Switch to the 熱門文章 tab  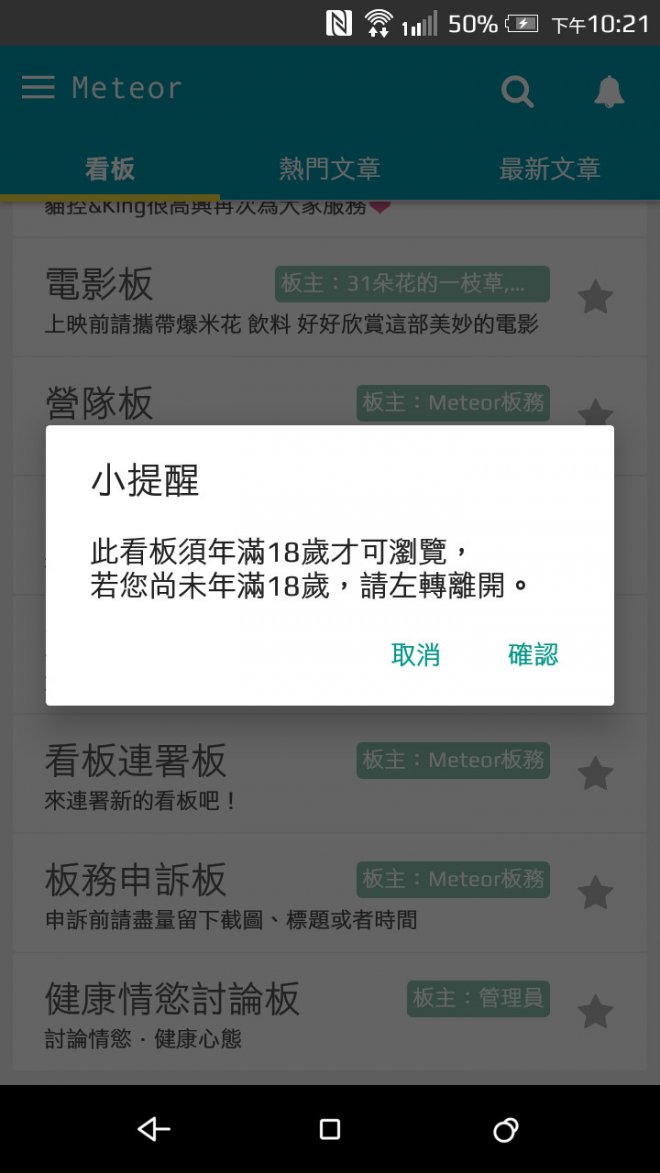pyautogui.click(x=329, y=169)
